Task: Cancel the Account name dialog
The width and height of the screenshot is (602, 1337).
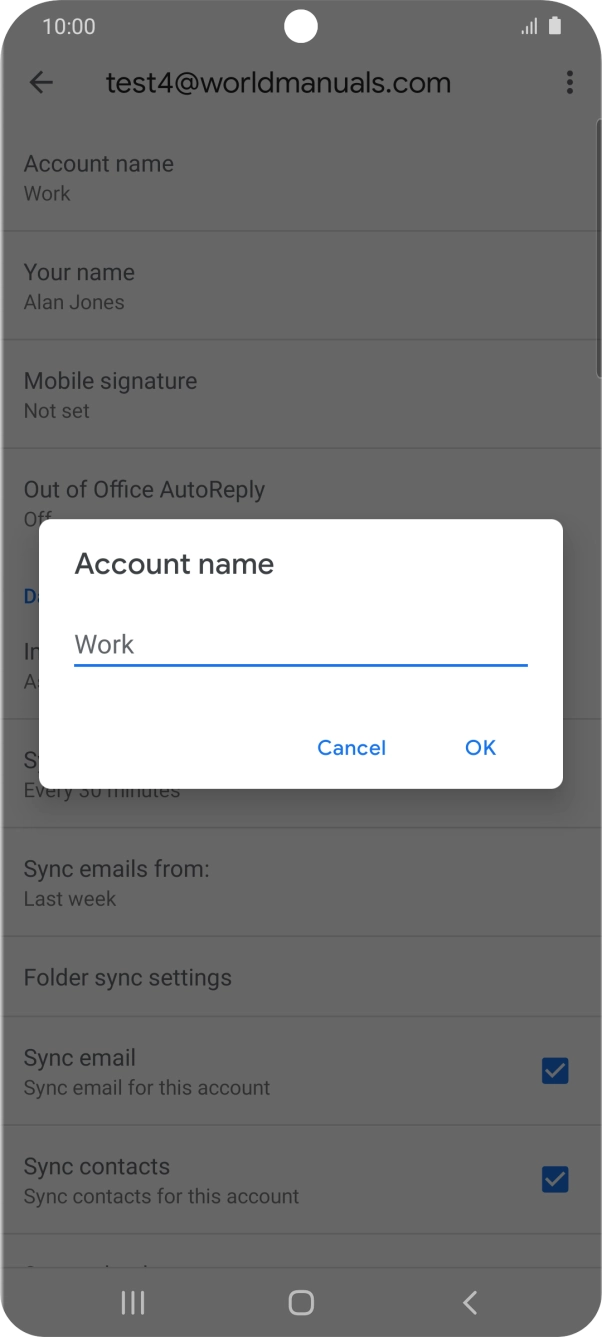Action: [x=351, y=748]
